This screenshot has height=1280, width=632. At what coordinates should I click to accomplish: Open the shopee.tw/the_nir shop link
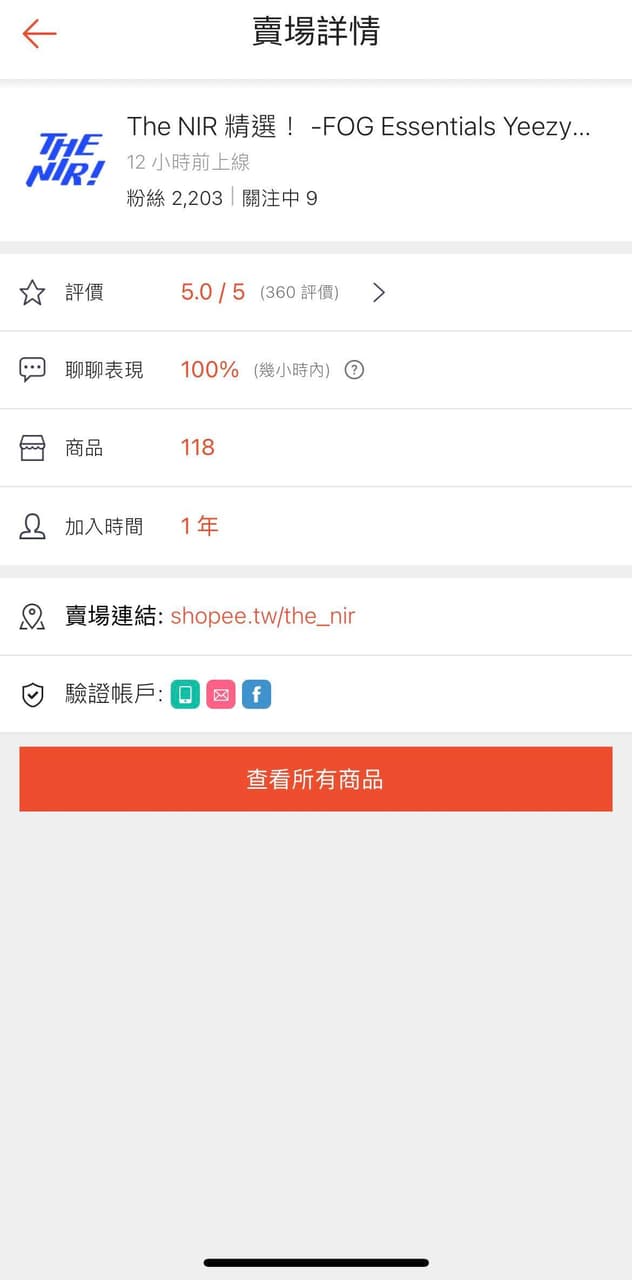coord(263,615)
